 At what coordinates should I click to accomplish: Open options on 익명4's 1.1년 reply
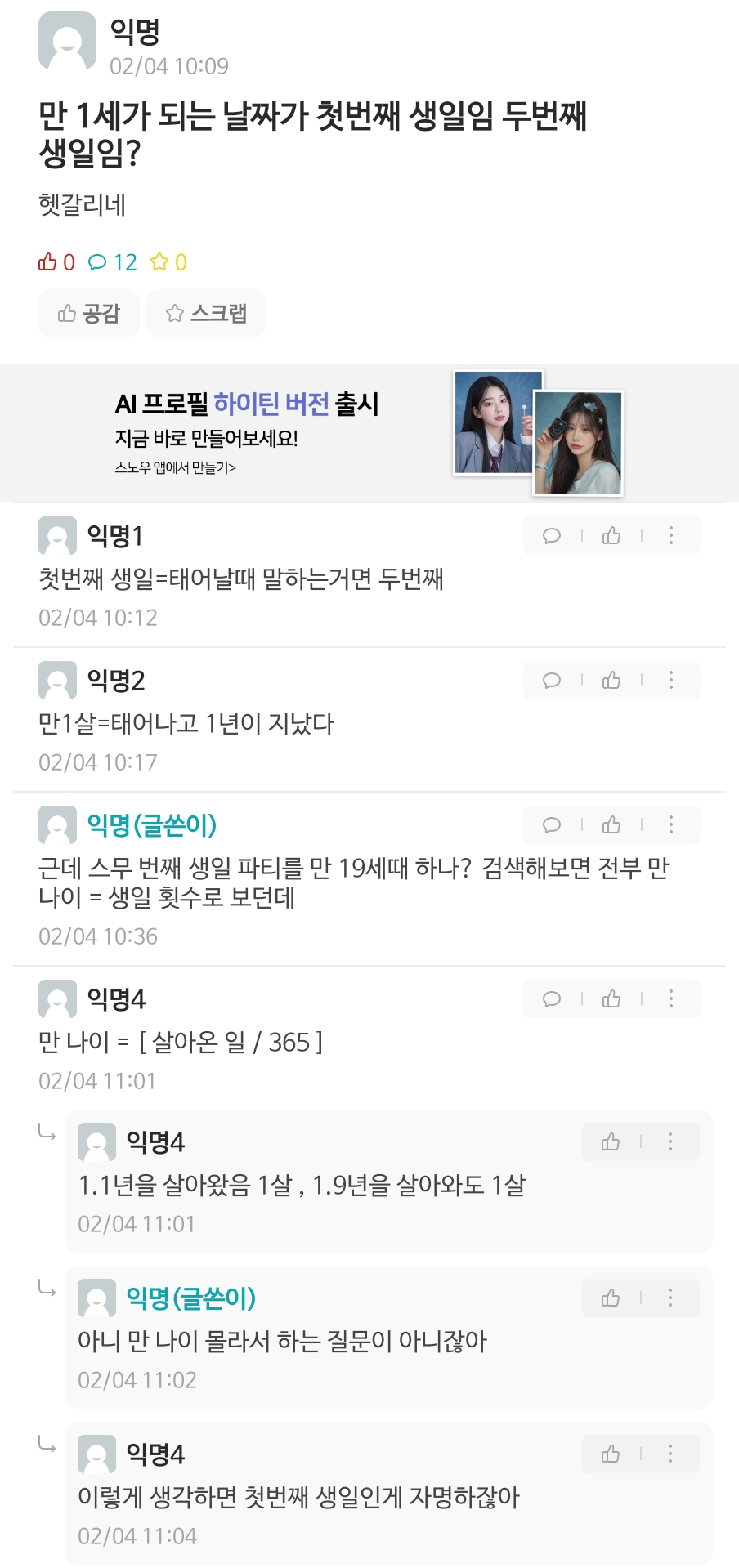pyautogui.click(x=670, y=1142)
